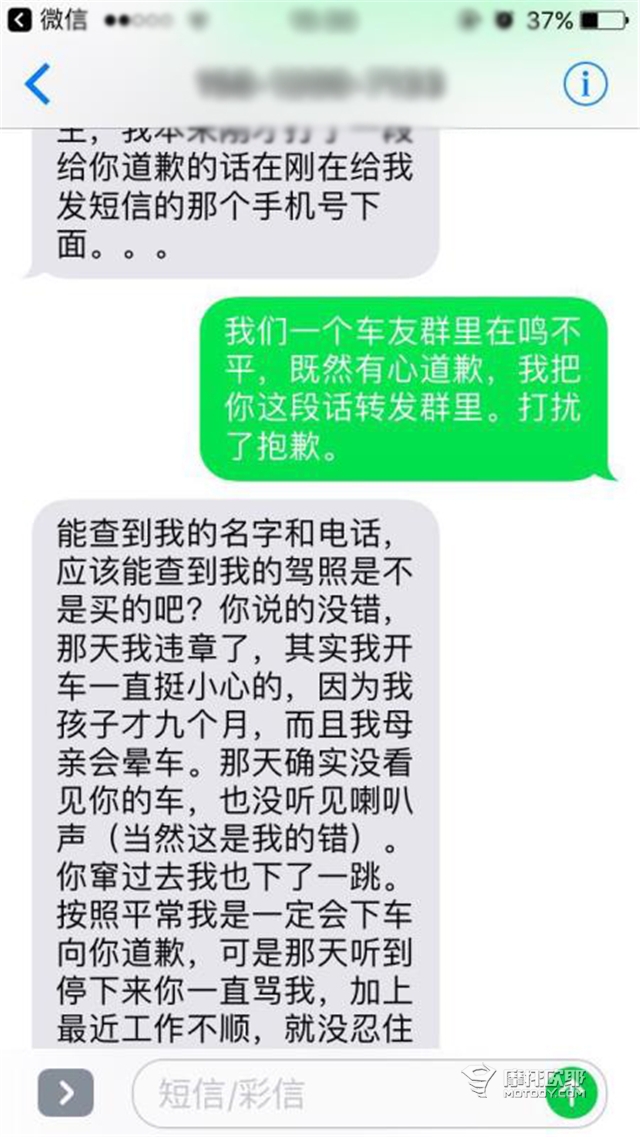
Task: Send the message with the green arrow
Action: [x=573, y=1094]
